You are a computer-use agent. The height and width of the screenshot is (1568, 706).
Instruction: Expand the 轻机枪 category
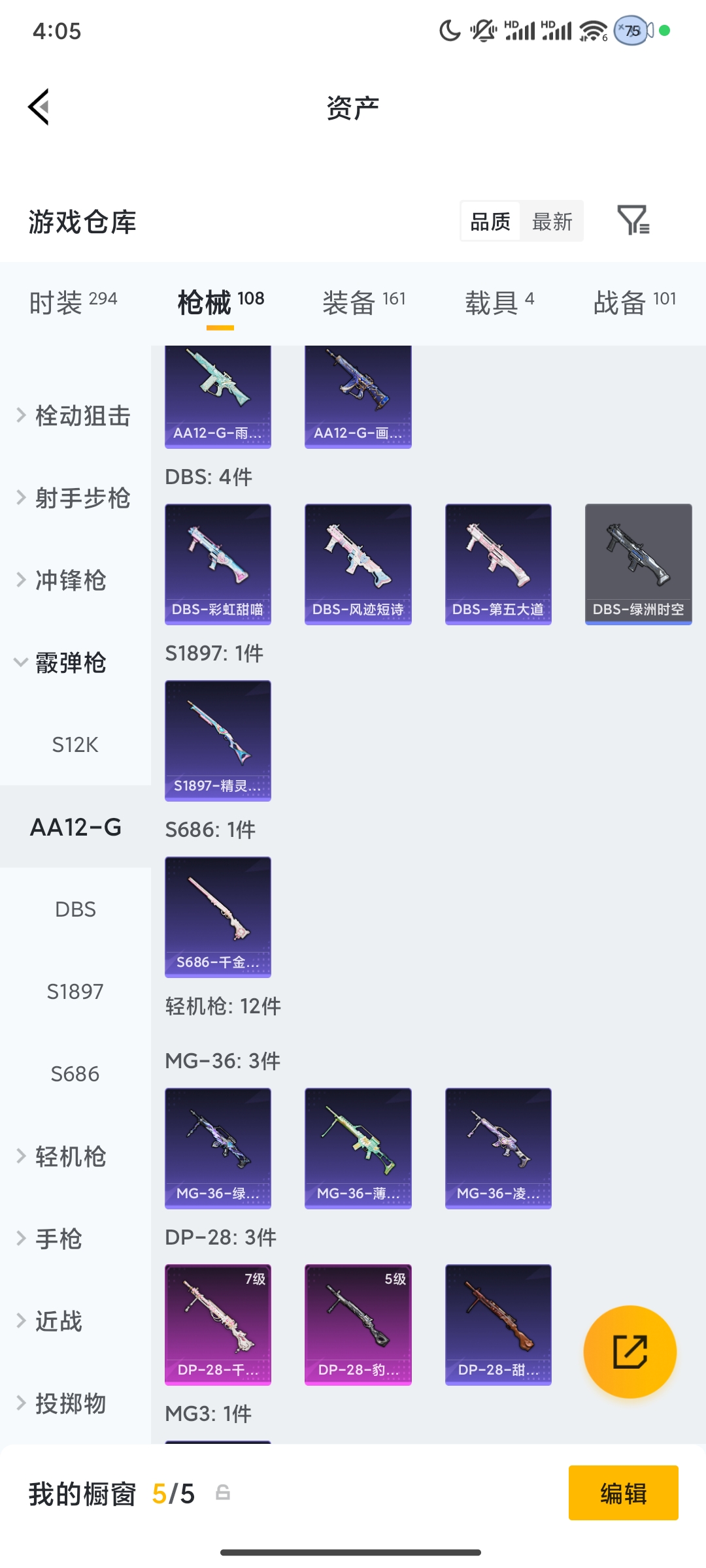point(71,1156)
